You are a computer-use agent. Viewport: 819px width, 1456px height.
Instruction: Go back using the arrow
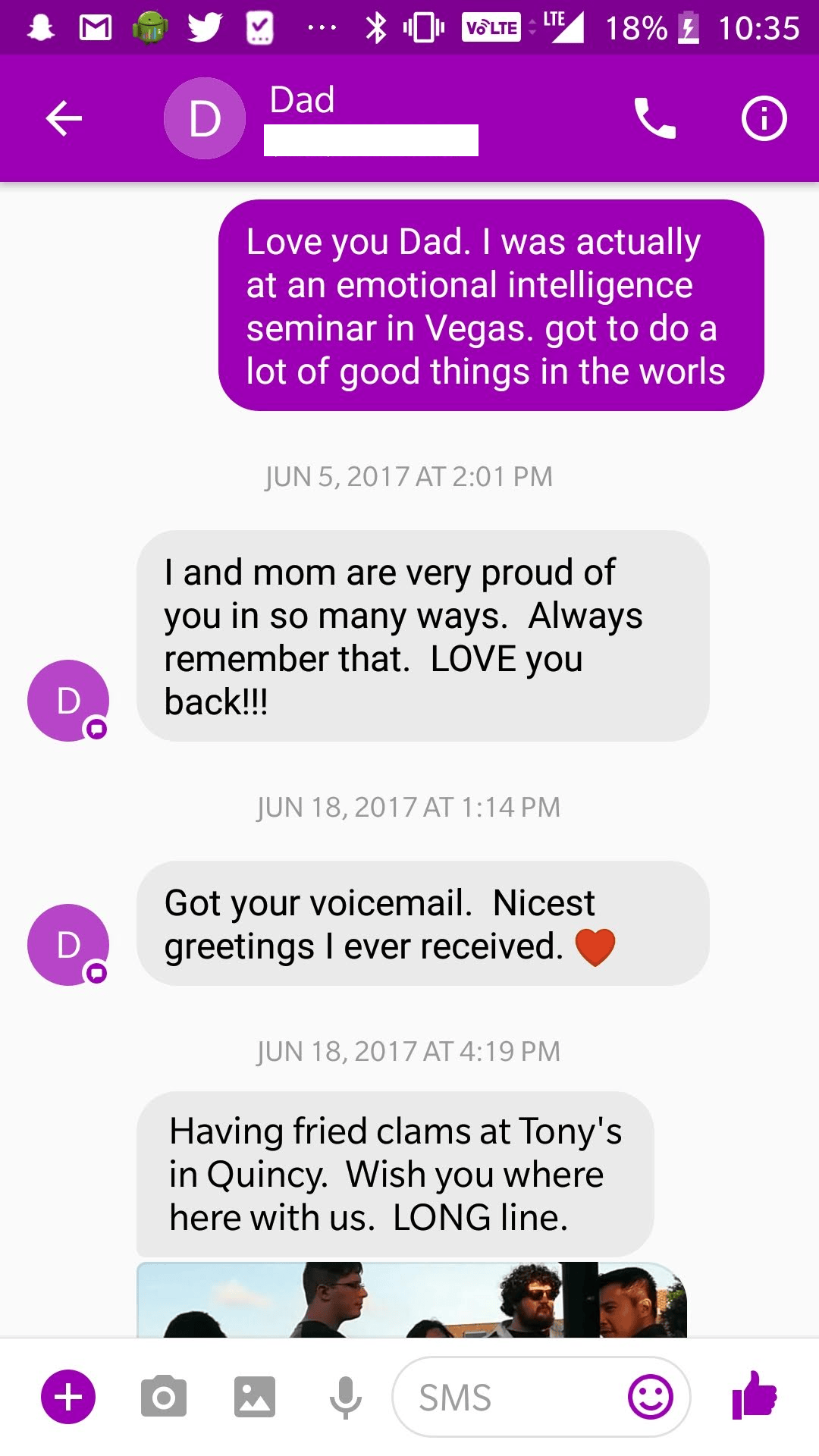(64, 119)
